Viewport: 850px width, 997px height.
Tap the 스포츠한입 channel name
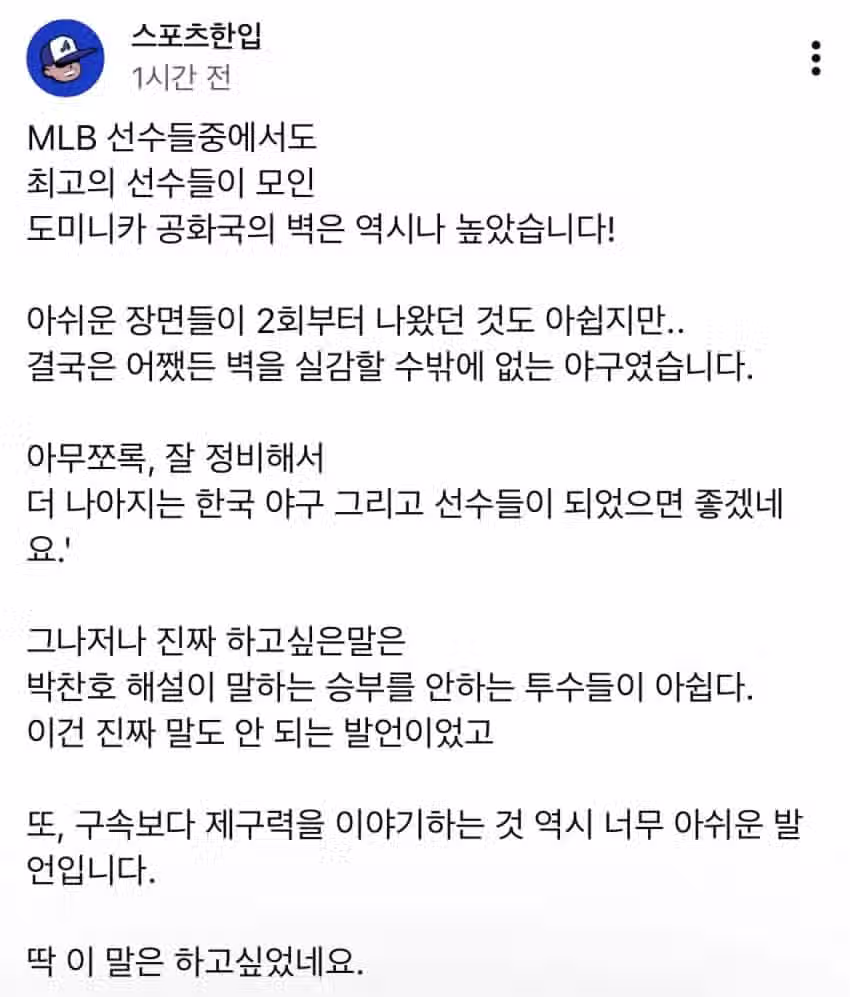[196, 37]
